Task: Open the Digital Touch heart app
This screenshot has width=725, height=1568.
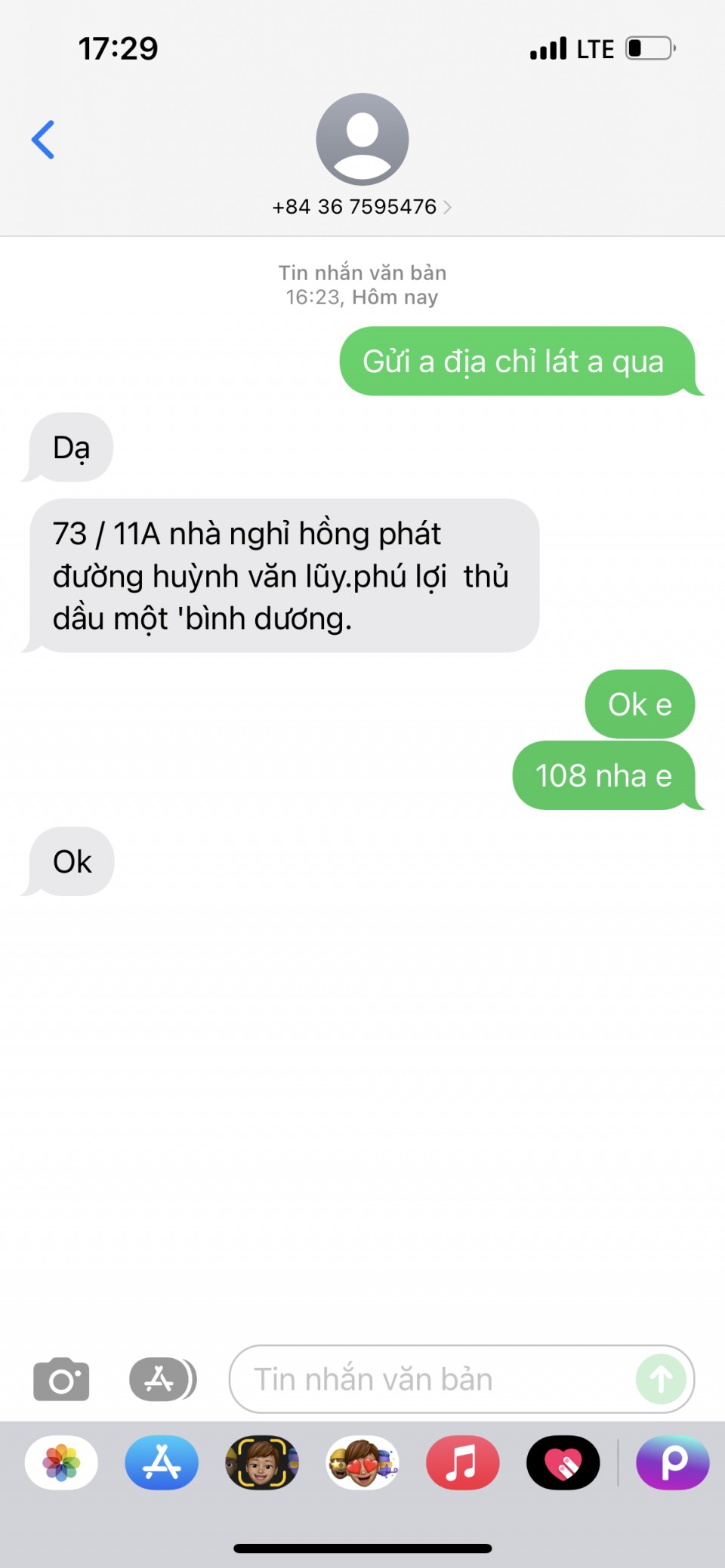Action: coord(563,1462)
